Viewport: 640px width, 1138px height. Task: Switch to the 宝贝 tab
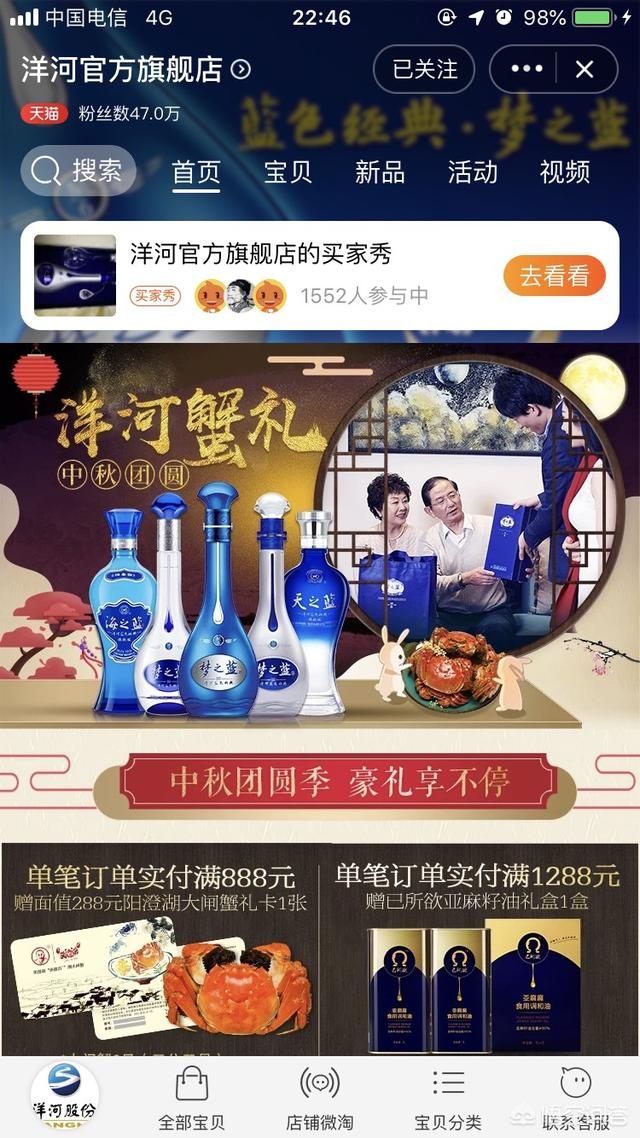click(x=288, y=172)
